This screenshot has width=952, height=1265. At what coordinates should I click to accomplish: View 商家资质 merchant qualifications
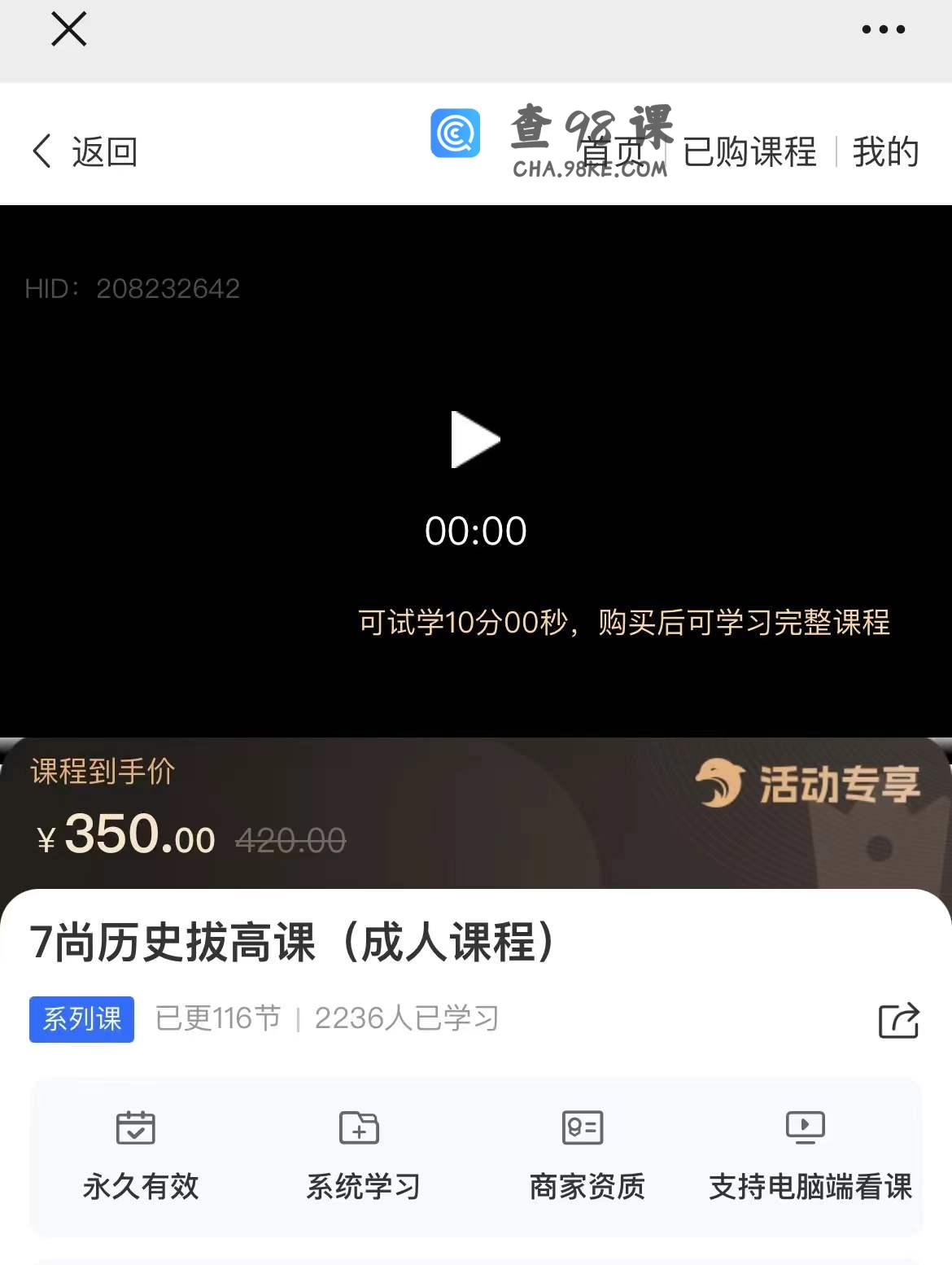(x=586, y=1154)
